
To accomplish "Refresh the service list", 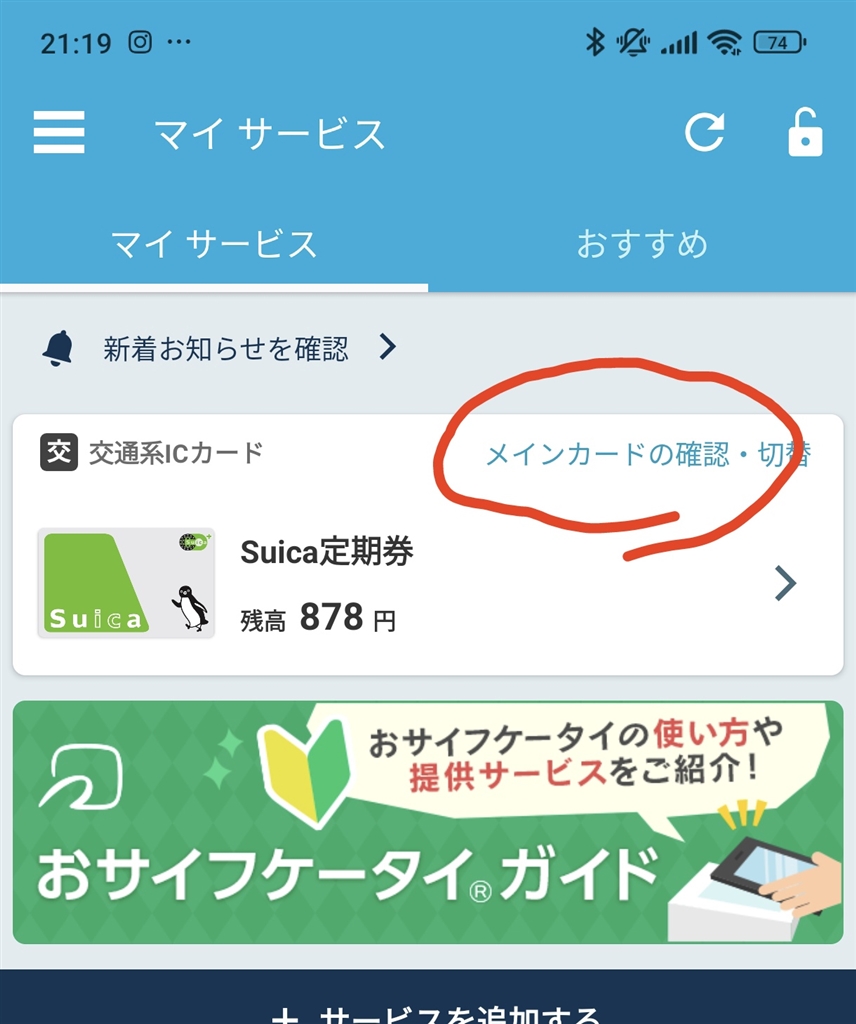I will click(704, 133).
